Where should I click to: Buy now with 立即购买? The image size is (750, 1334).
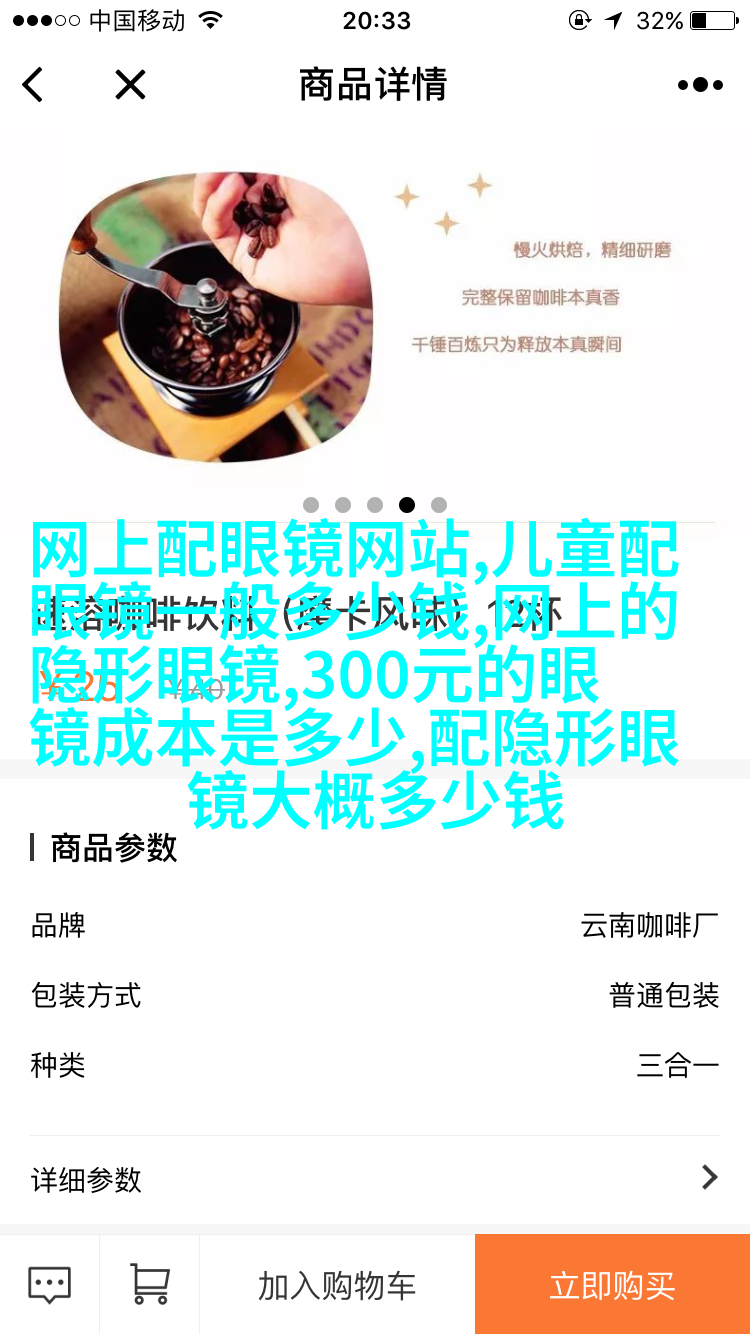612,1285
